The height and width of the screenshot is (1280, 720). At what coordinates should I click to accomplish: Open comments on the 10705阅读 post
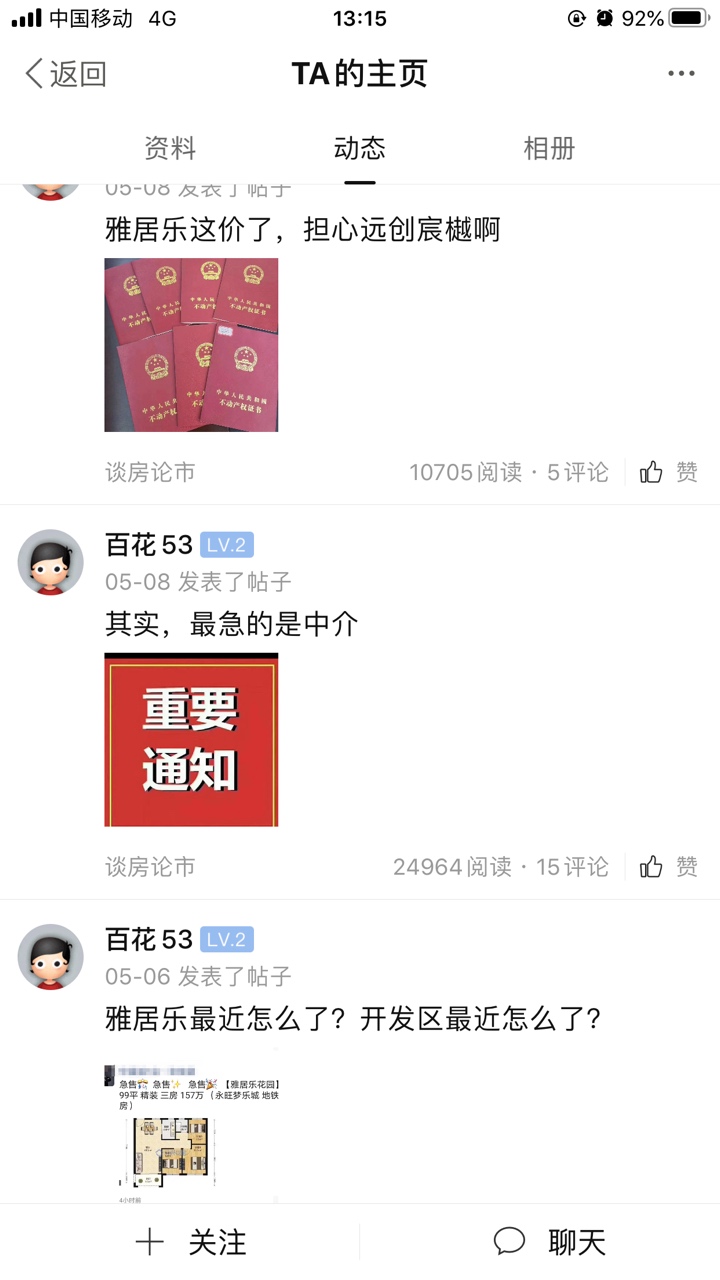pos(577,472)
